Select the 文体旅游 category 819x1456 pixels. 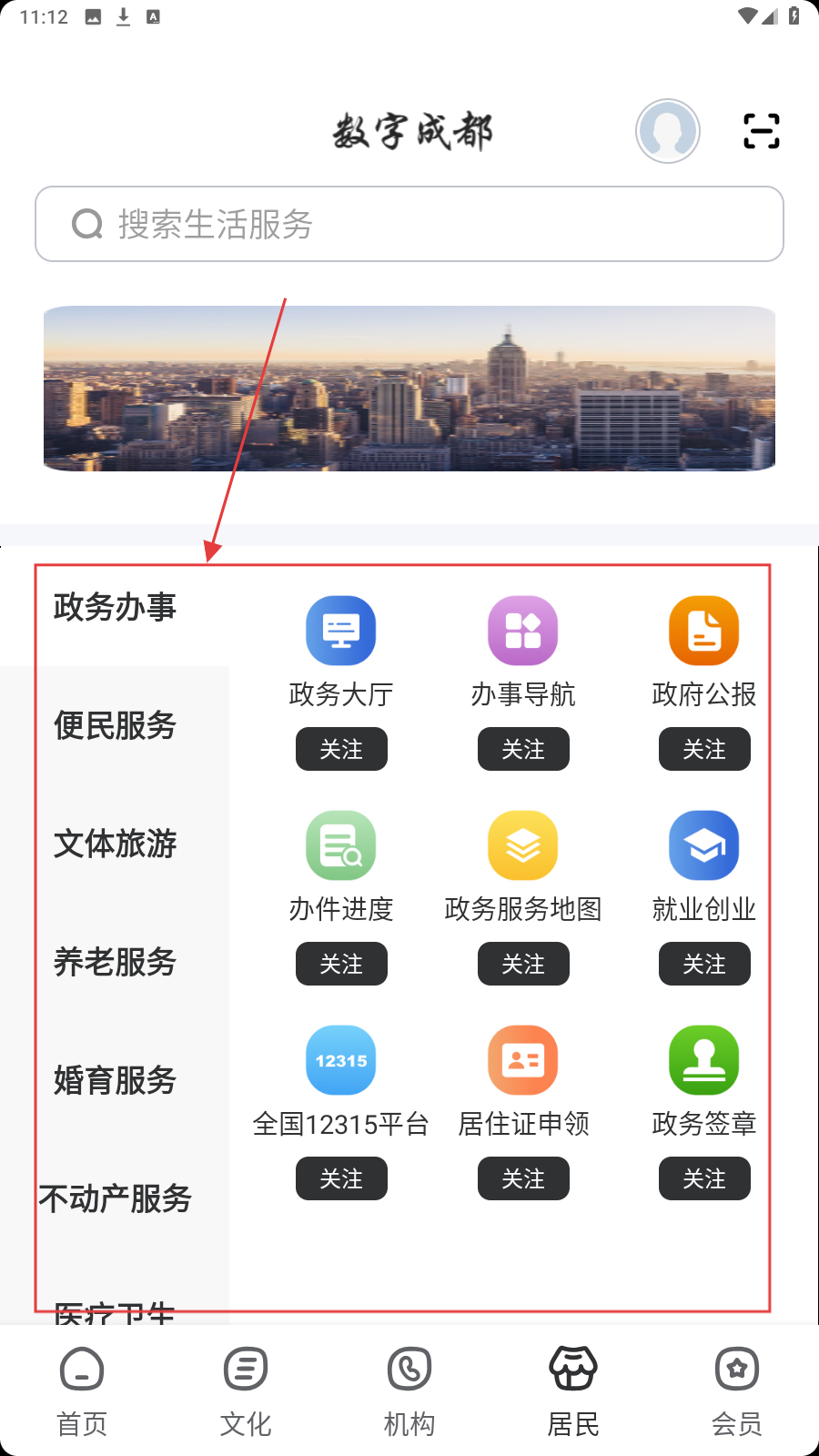[115, 844]
